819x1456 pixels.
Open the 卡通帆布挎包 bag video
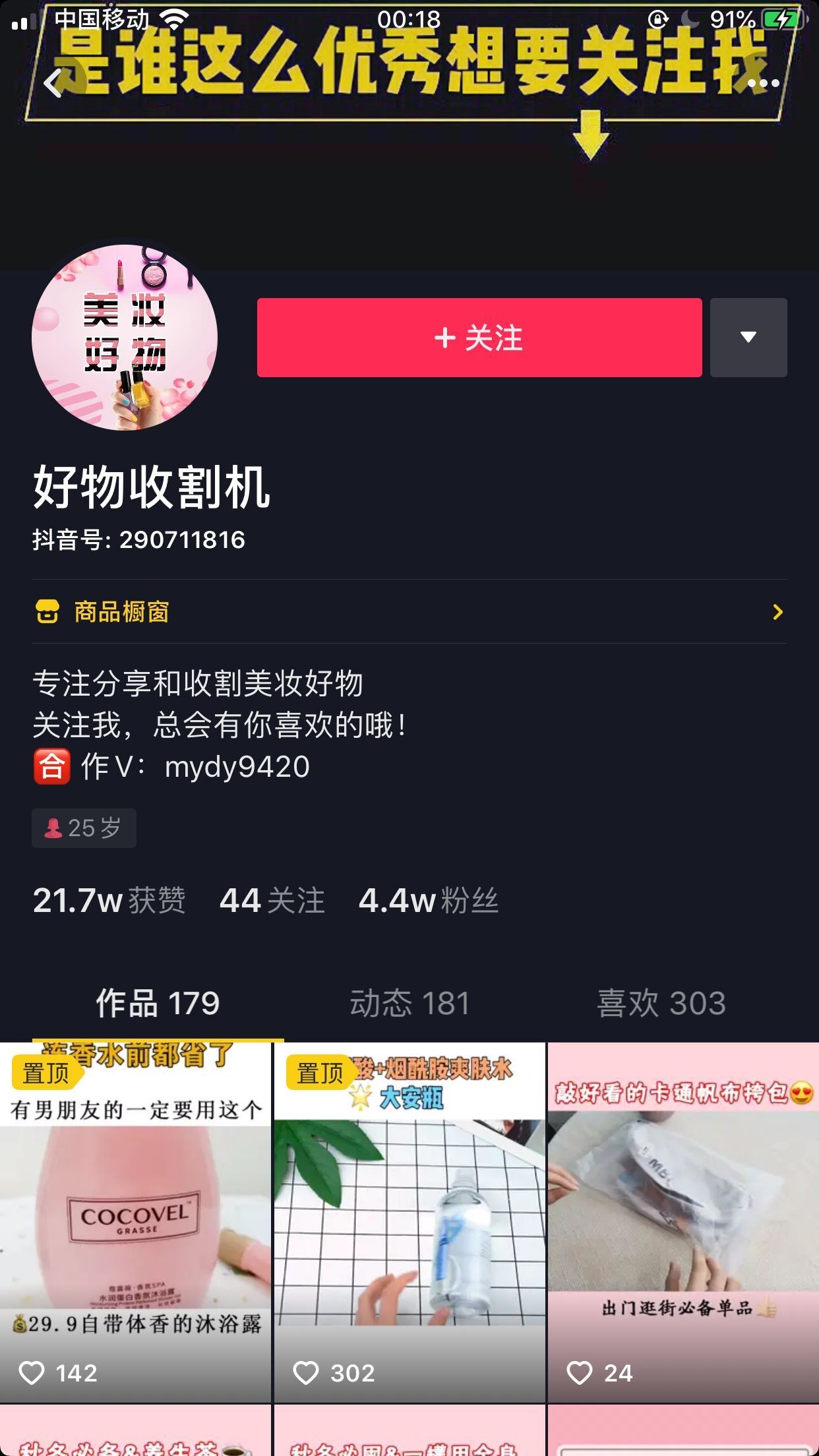click(x=683, y=1220)
